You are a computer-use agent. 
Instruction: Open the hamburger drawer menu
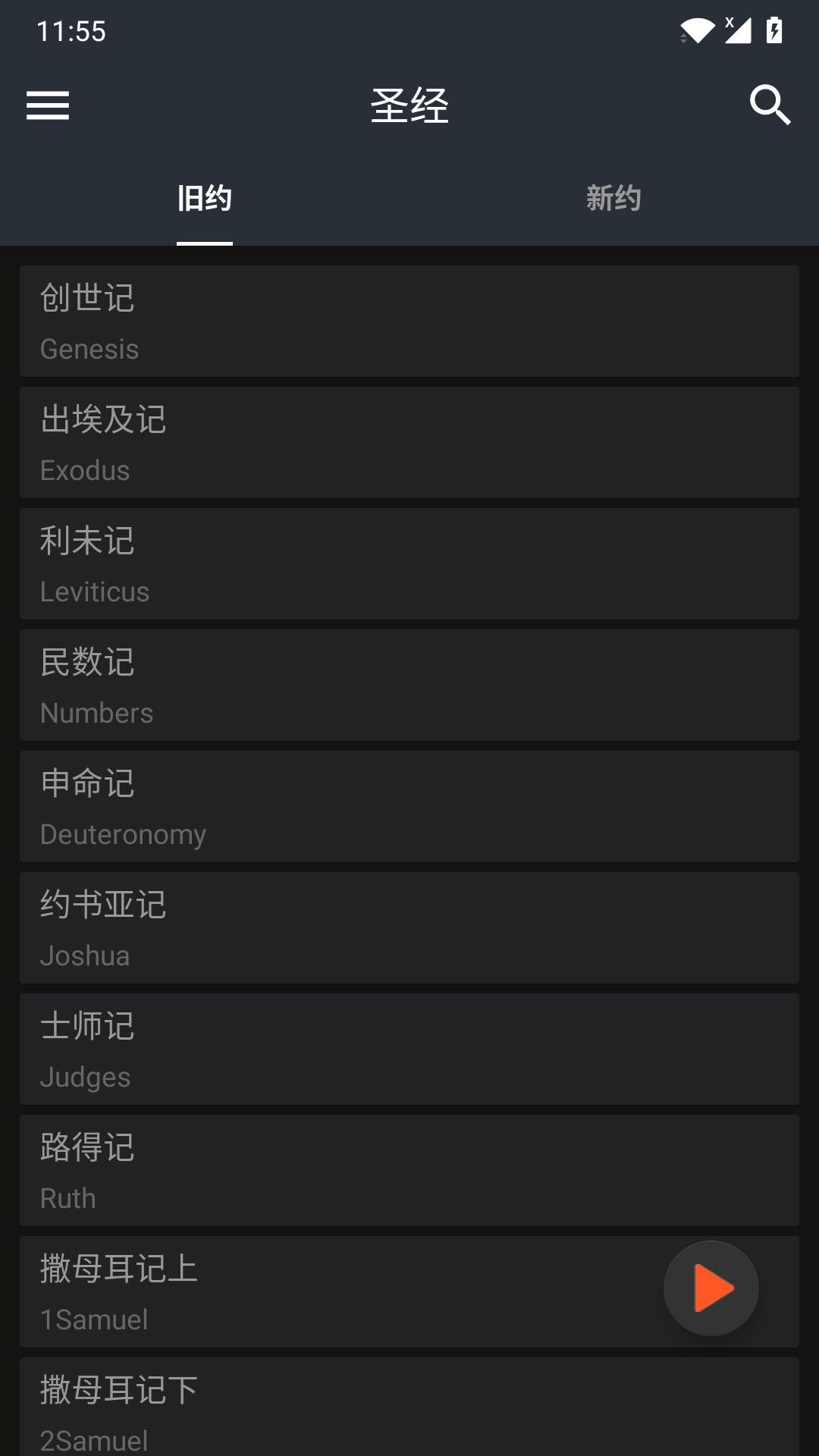(x=48, y=105)
